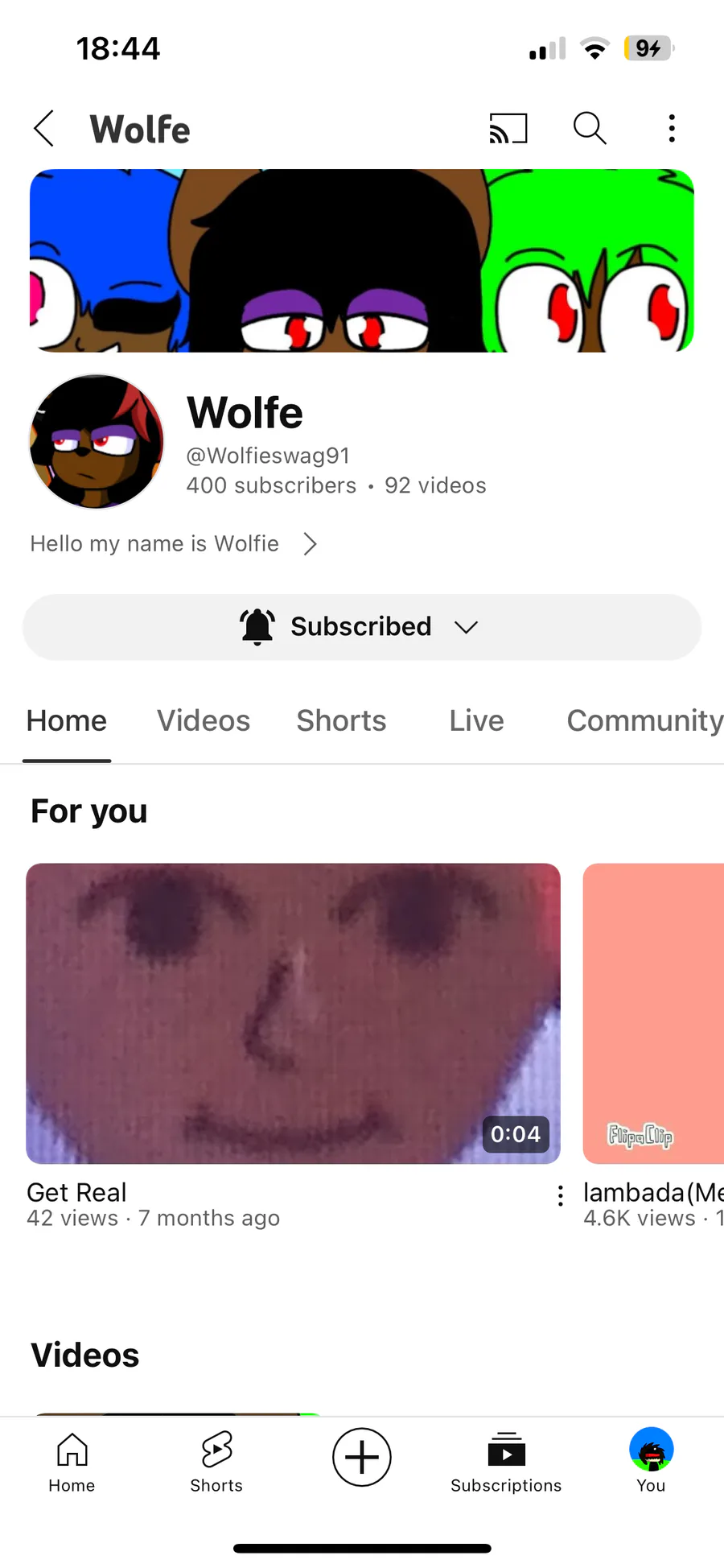View the Live tab

pyautogui.click(x=476, y=721)
